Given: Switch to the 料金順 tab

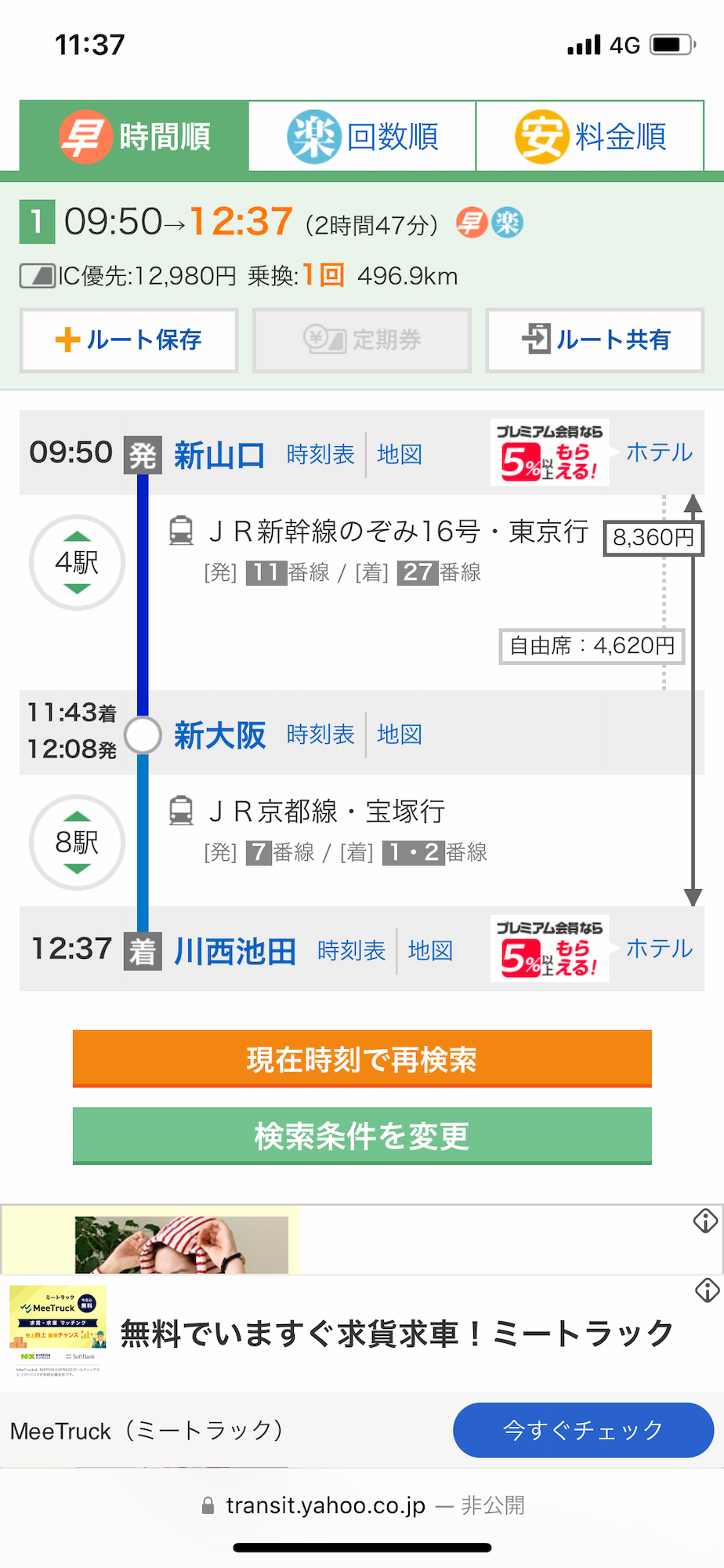Looking at the screenshot, I should (589, 136).
